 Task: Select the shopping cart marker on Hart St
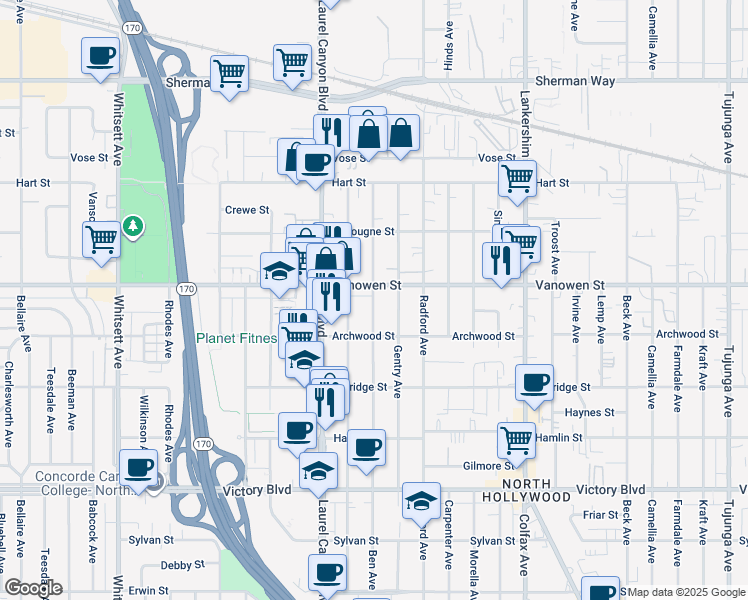click(x=517, y=179)
